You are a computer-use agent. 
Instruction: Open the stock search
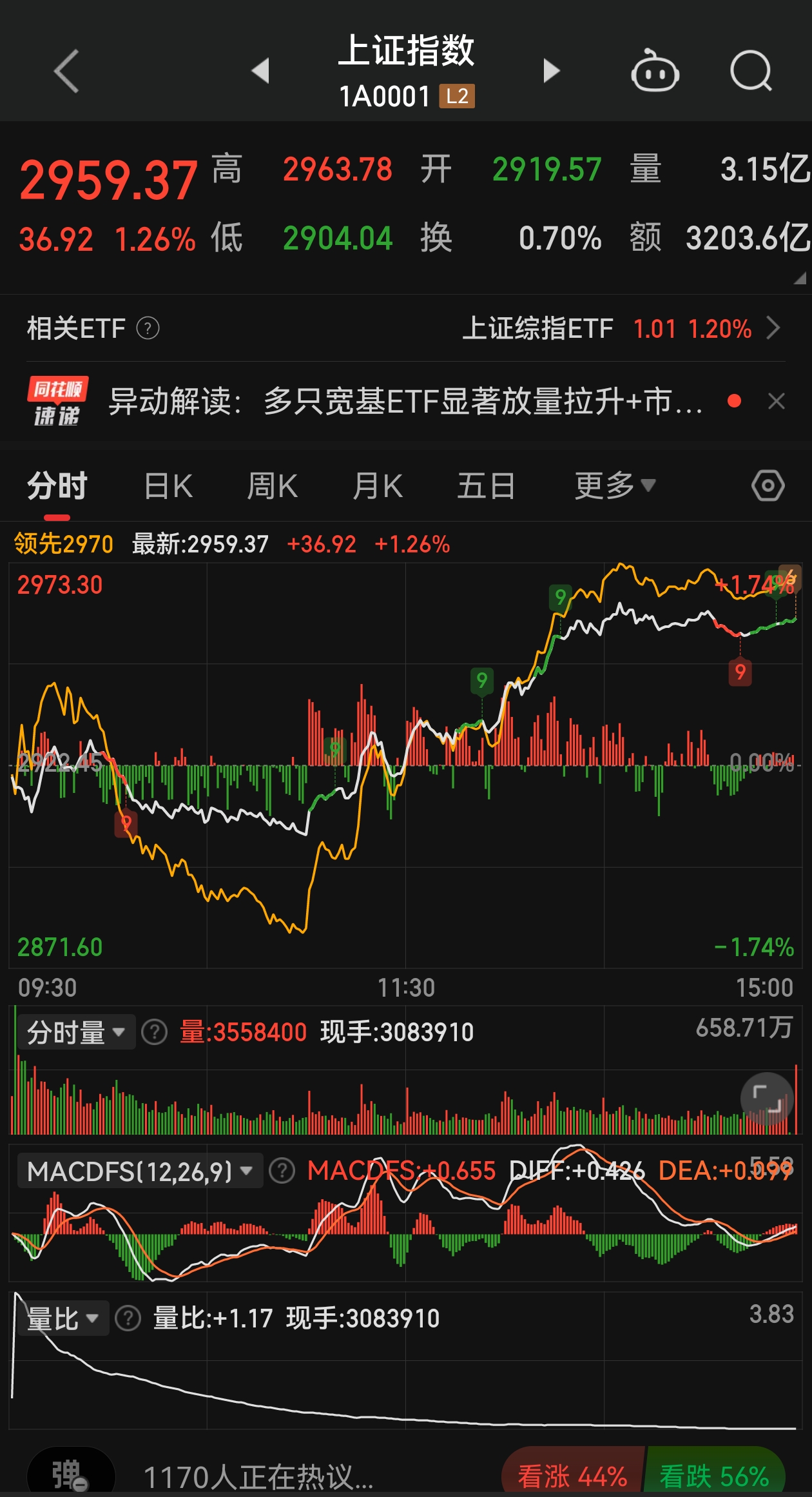pyautogui.click(x=749, y=72)
